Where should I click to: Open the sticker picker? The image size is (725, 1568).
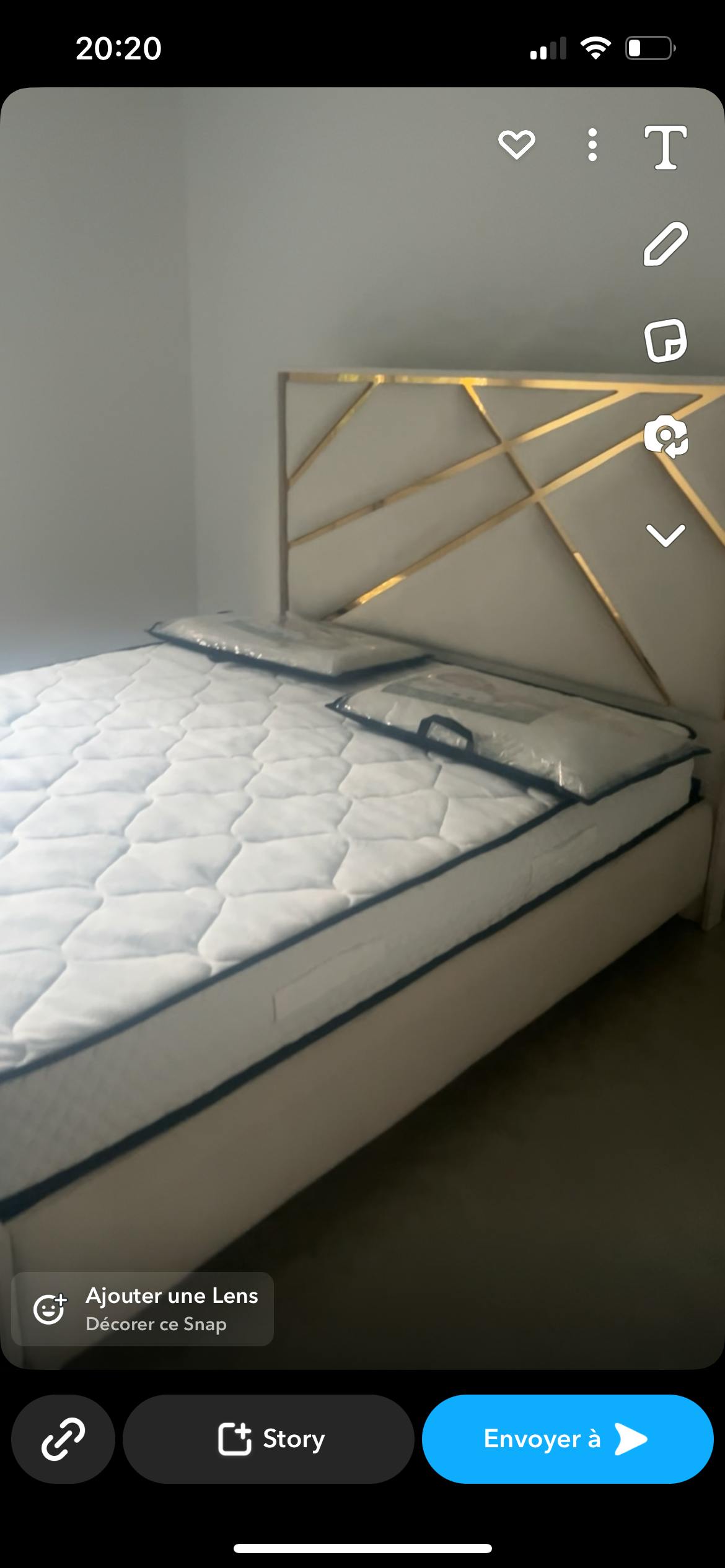tap(666, 341)
